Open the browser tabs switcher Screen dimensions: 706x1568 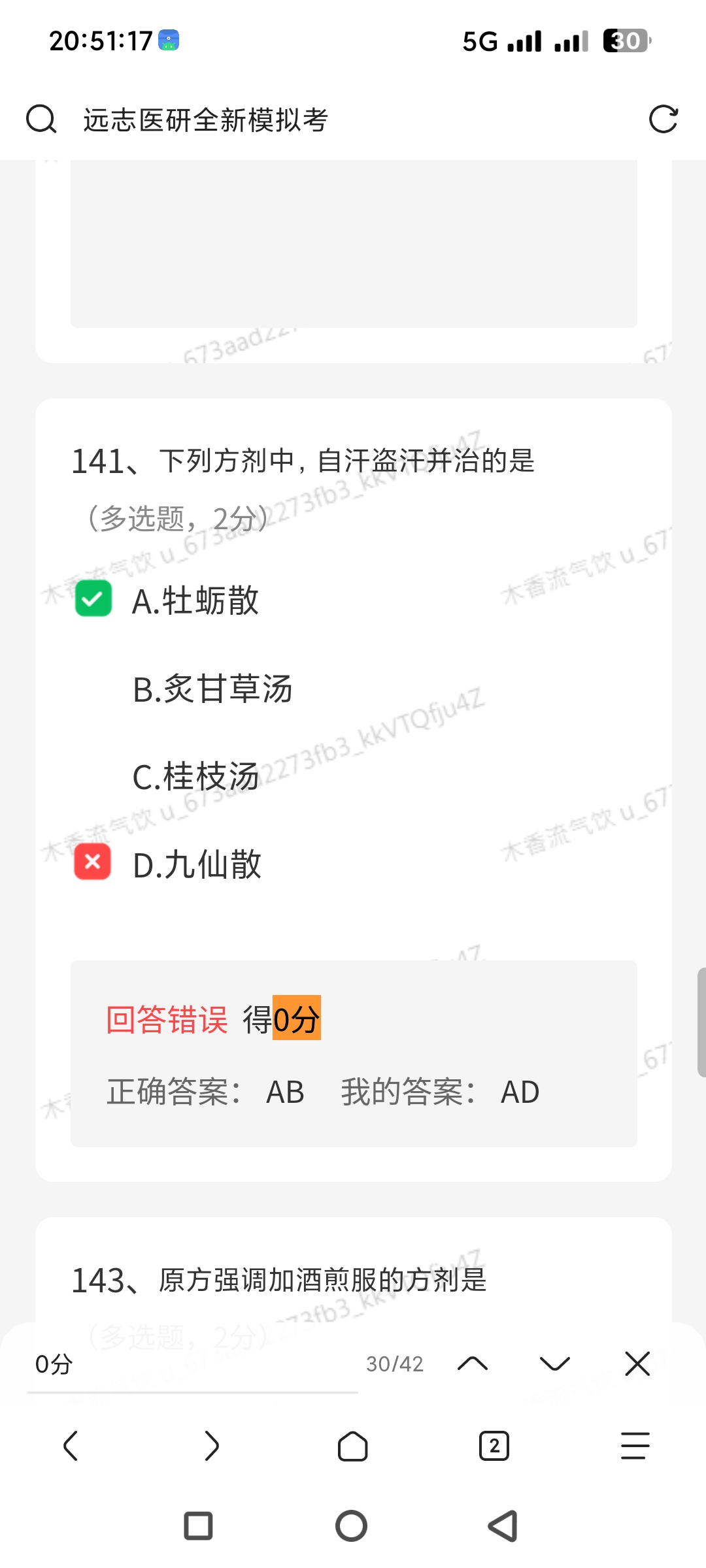(494, 1446)
